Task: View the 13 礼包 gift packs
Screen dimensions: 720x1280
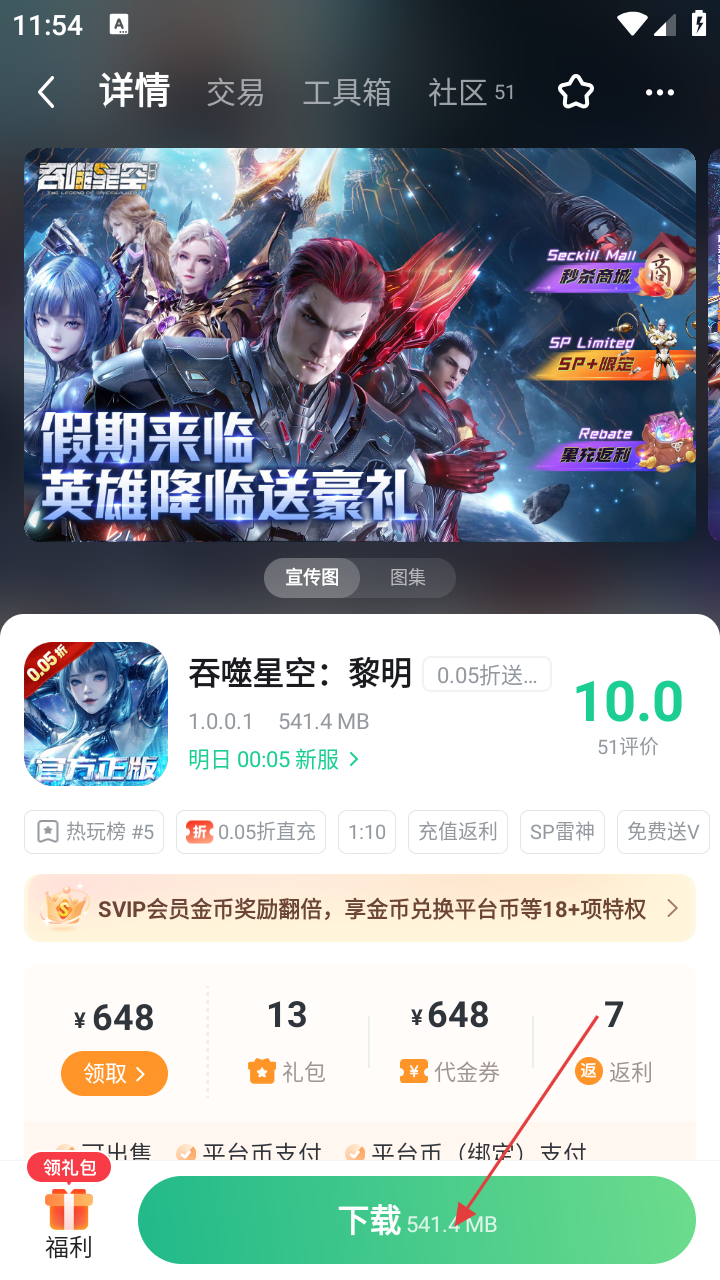Action: point(287,1042)
